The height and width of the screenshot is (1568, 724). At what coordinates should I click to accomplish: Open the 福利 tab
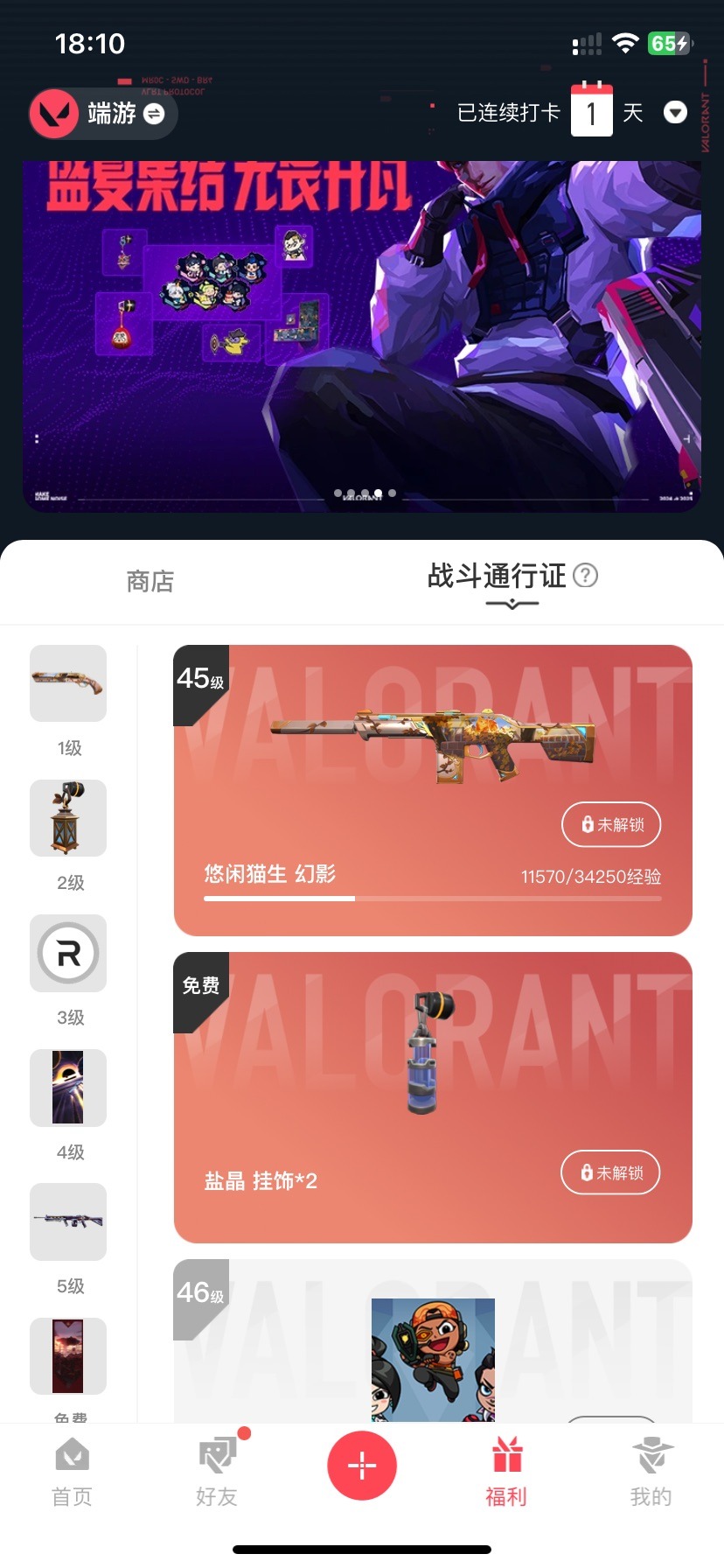click(506, 1473)
